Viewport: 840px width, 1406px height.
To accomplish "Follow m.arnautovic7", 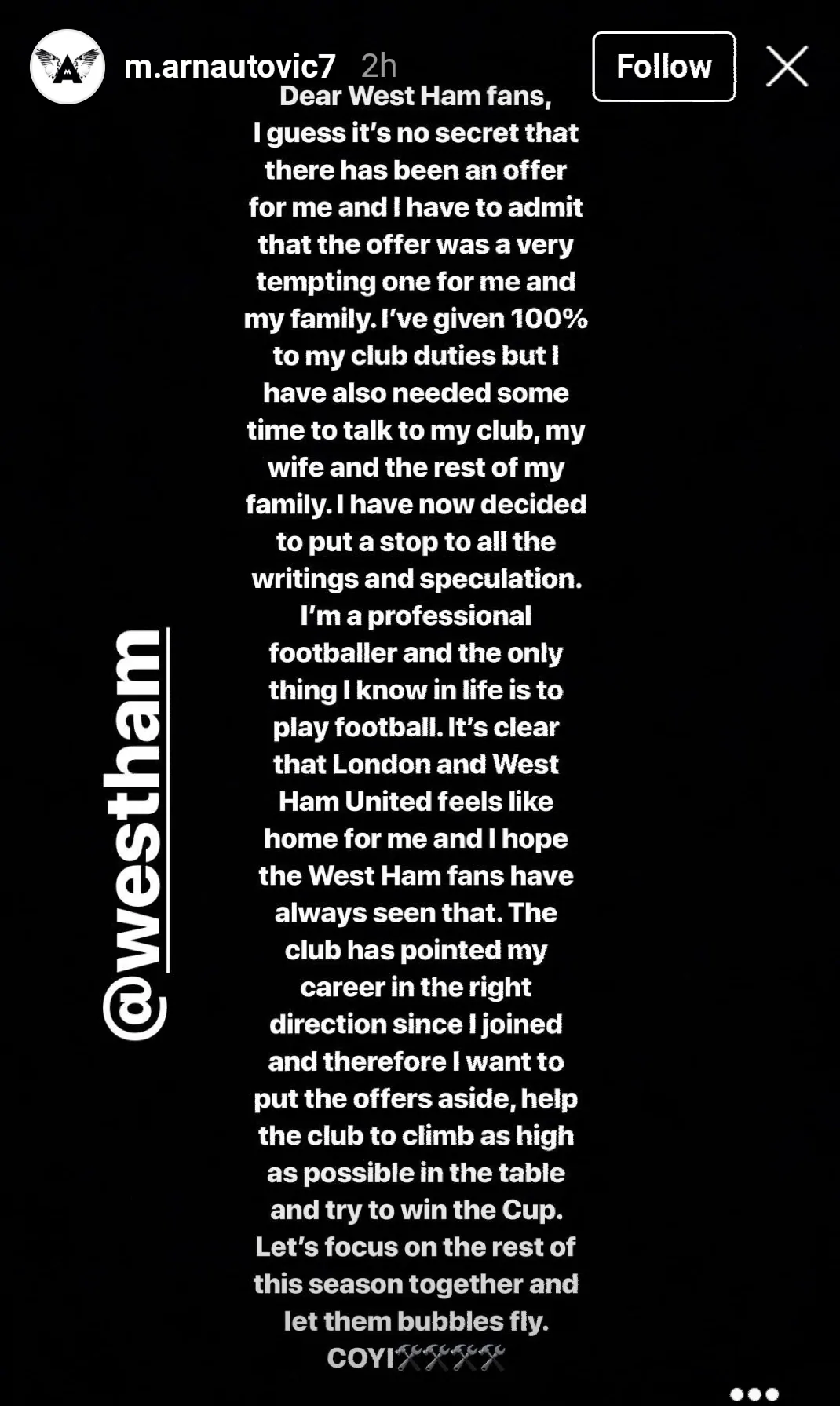I will [x=663, y=67].
